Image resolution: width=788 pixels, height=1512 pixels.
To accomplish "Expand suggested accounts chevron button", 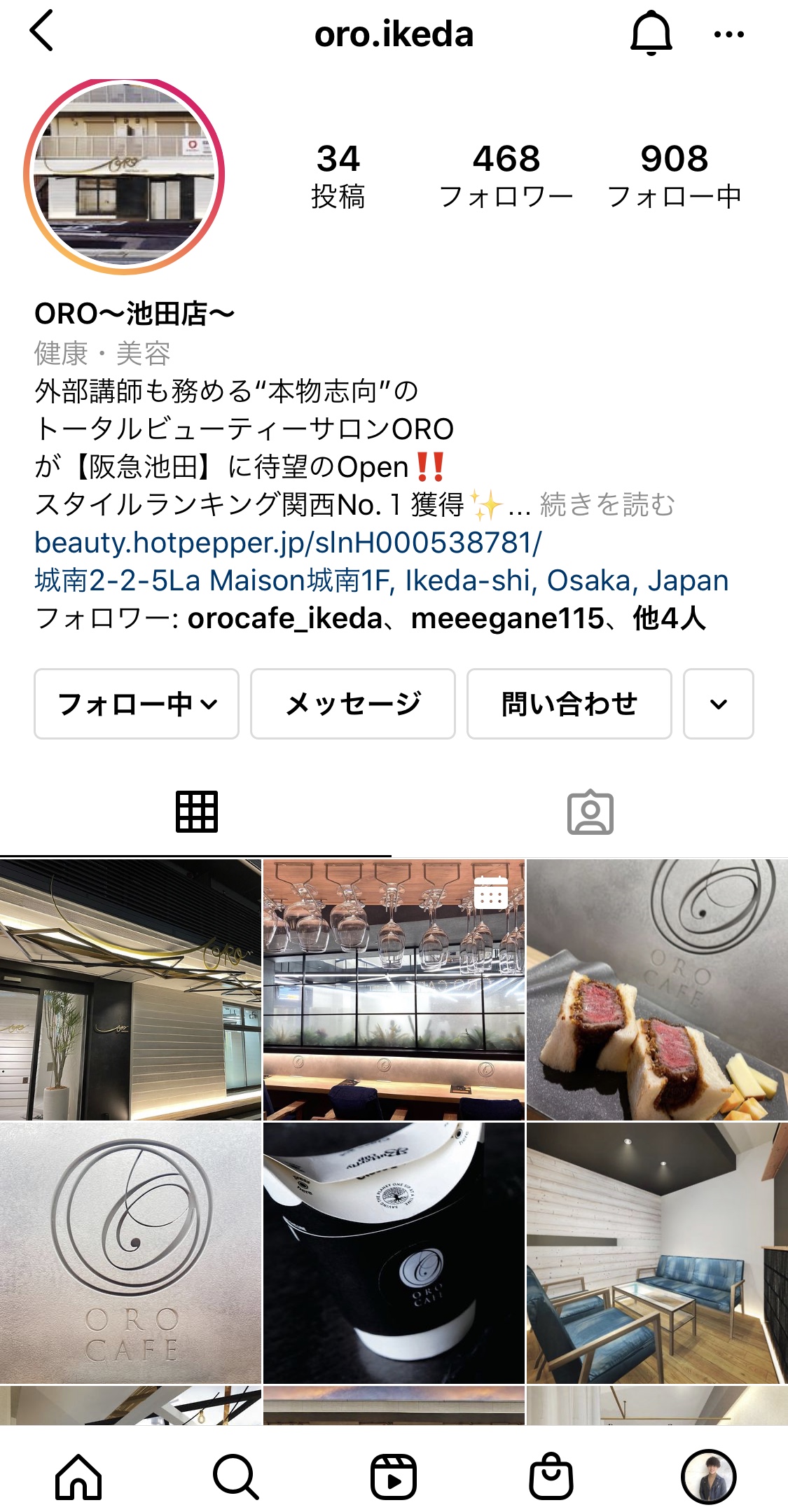I will (x=718, y=704).
